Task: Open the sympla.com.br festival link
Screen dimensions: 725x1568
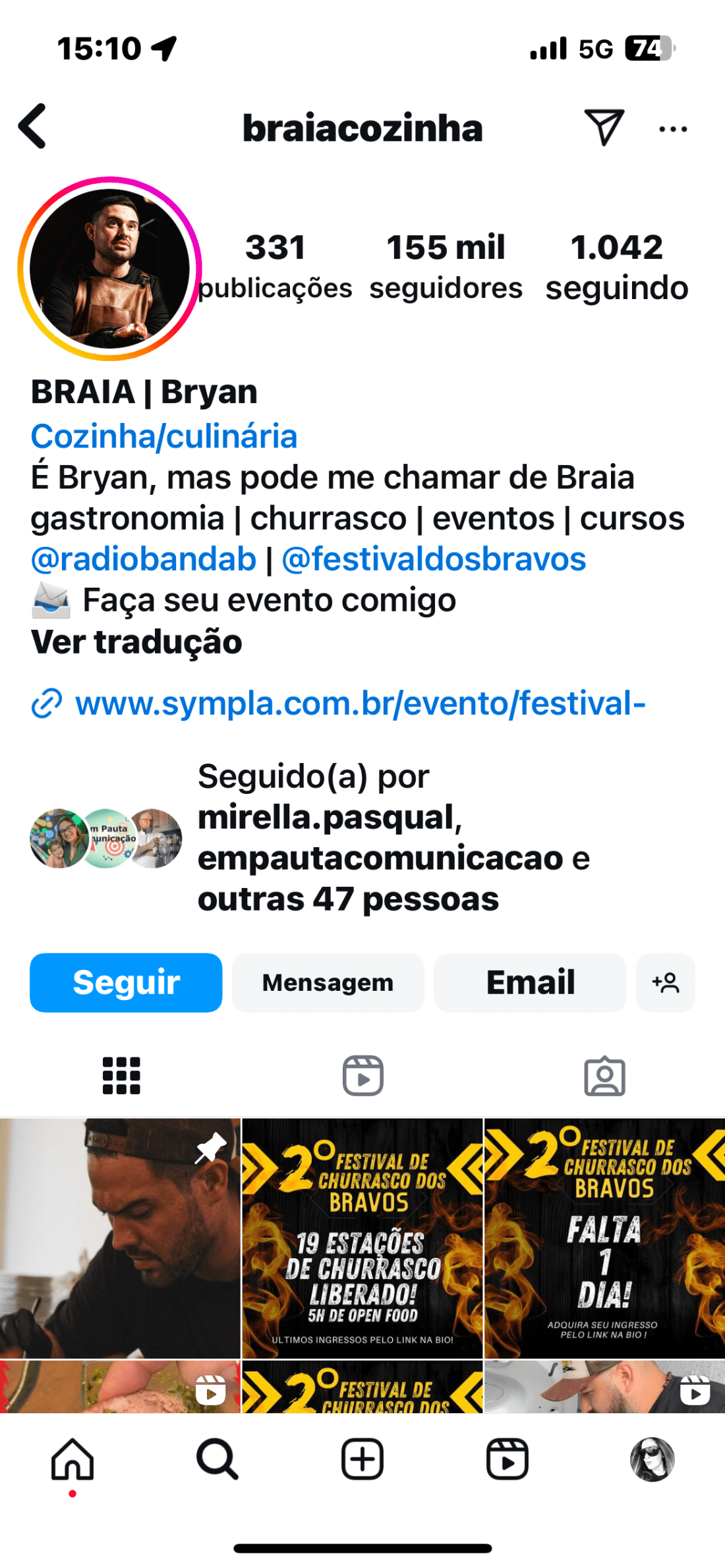Action: [x=359, y=703]
